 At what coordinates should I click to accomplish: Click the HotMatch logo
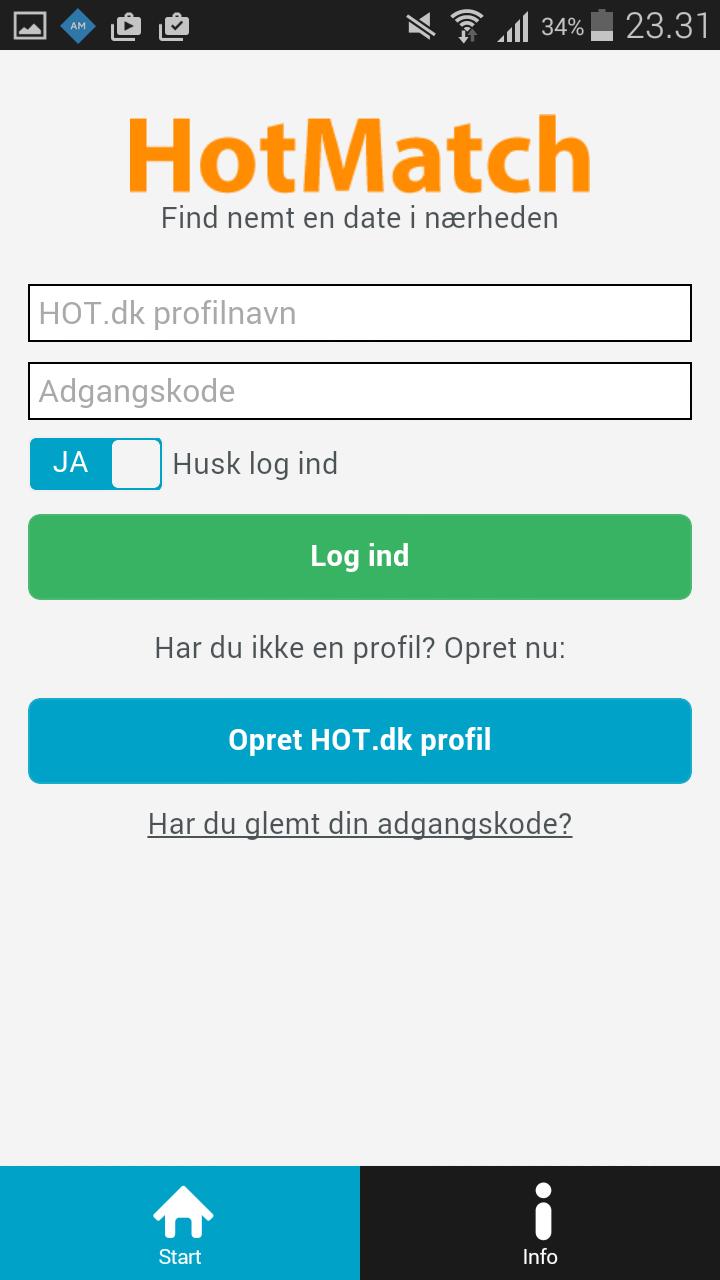pos(360,152)
